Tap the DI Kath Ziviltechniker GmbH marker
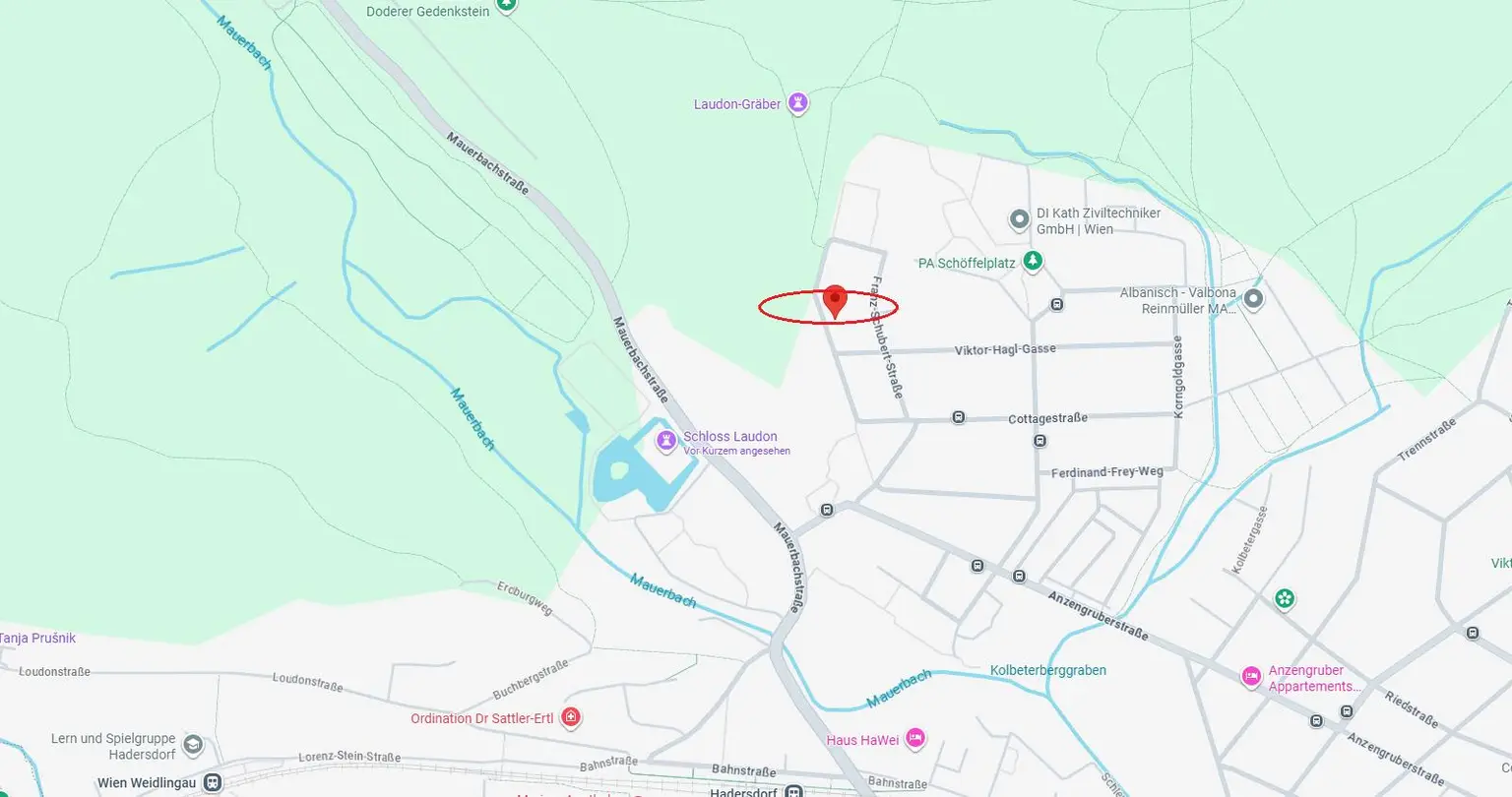1512x797 pixels. pos(1019,219)
